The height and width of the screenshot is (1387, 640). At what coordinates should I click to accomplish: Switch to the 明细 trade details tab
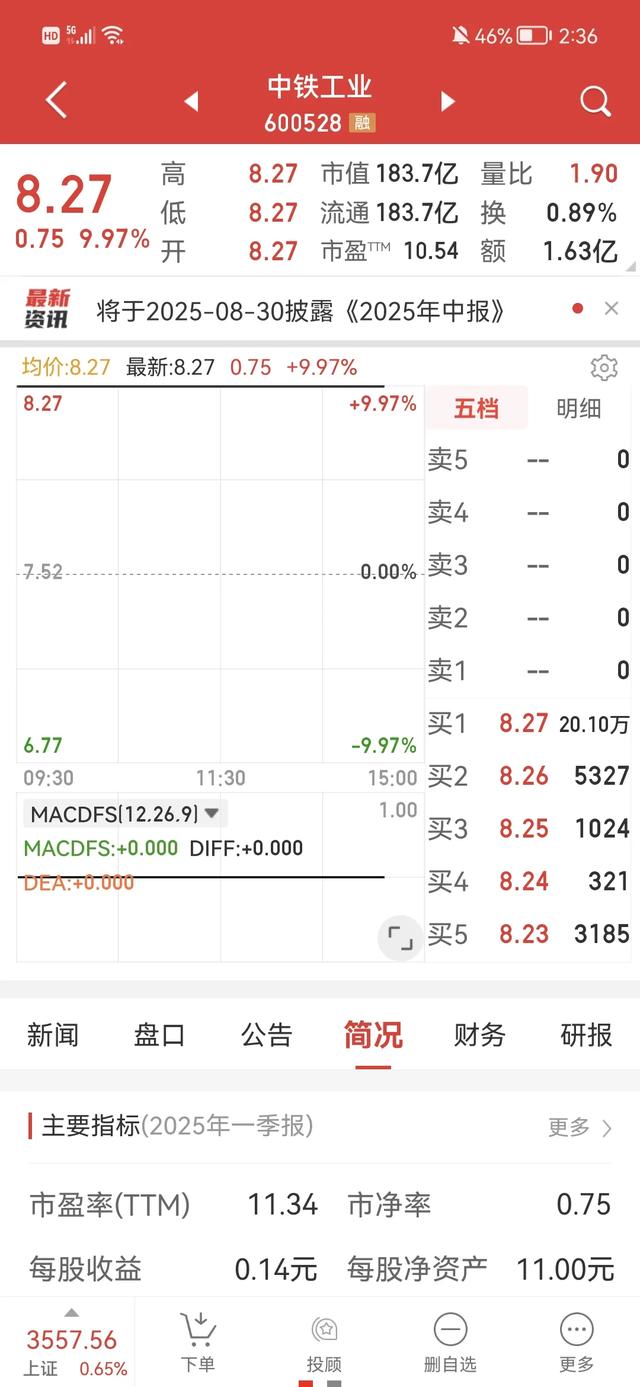pyautogui.click(x=578, y=408)
